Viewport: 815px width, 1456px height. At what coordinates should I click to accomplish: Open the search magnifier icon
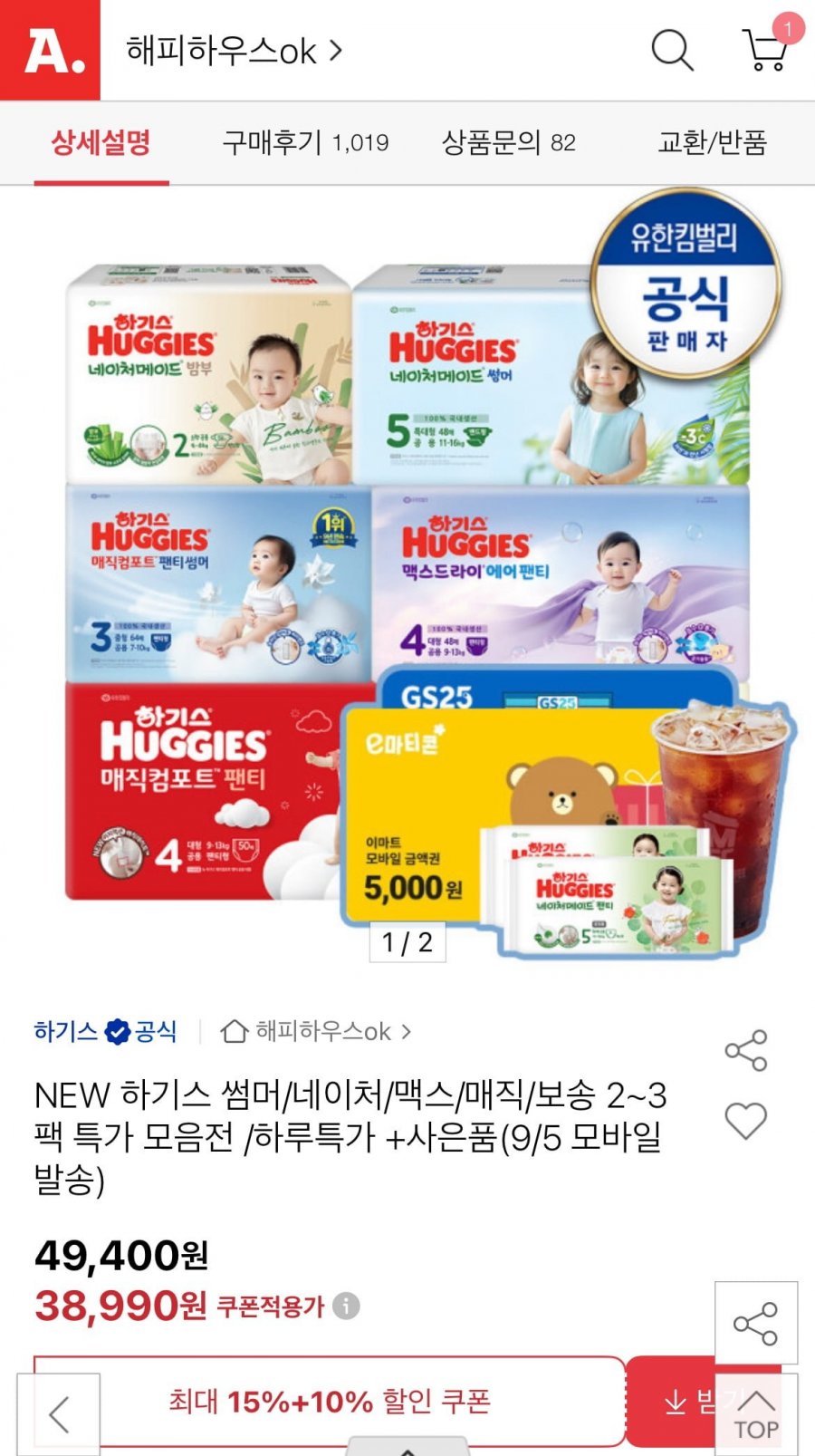[672, 50]
